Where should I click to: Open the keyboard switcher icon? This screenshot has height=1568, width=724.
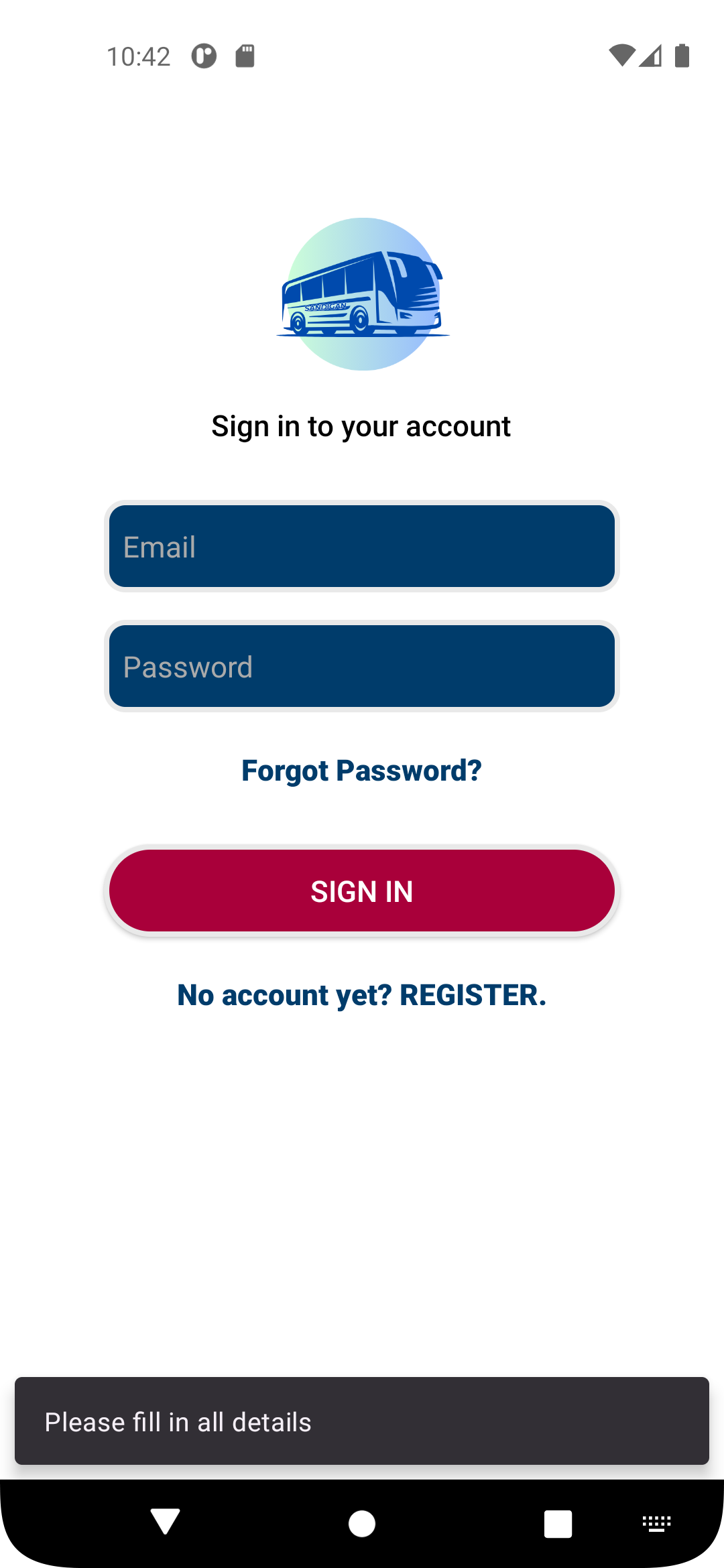coord(656,1523)
